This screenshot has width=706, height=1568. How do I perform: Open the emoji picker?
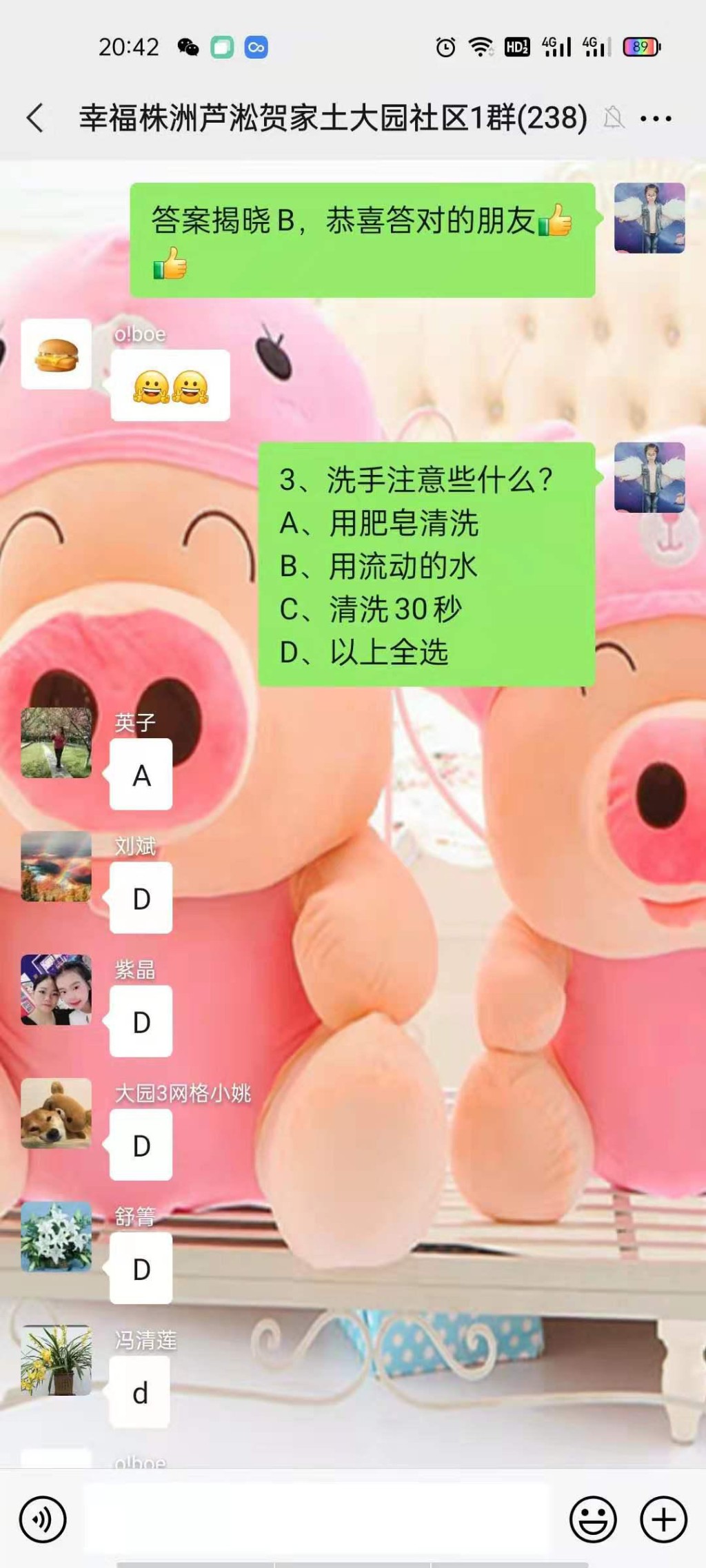click(x=592, y=1519)
